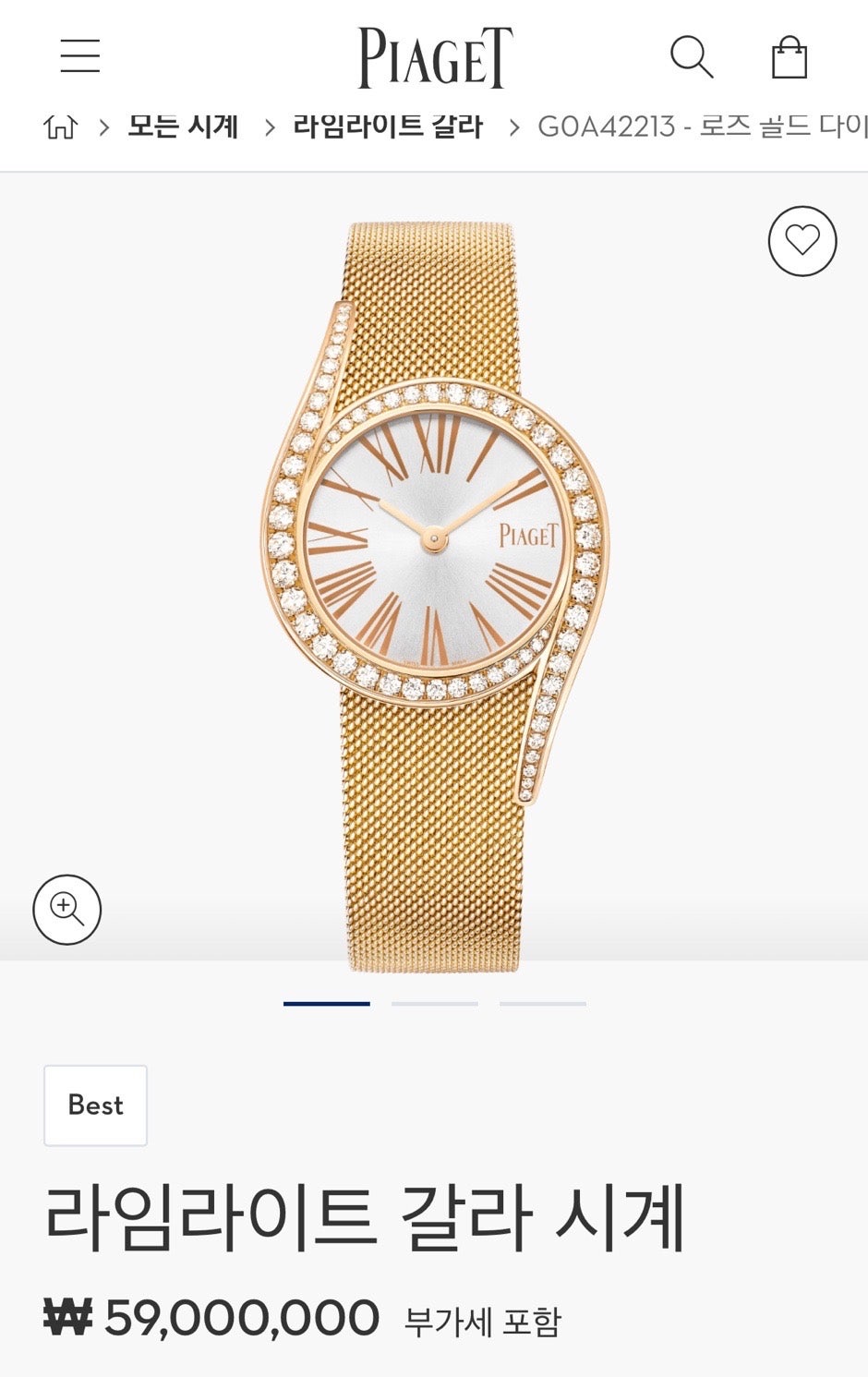Select the third image indicator
This screenshot has width=868, height=1377.
543,1003
